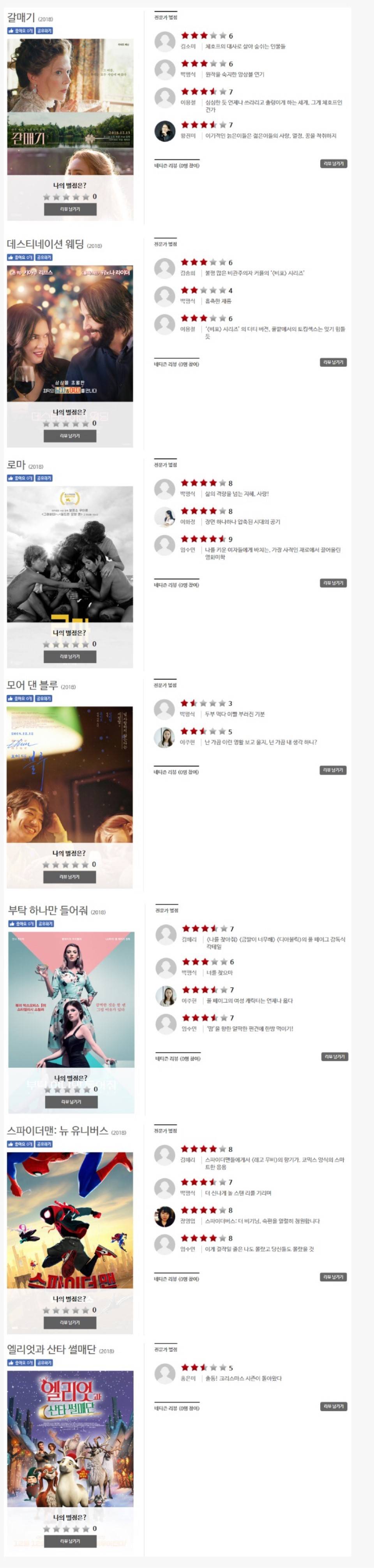Leave a netizen review for 모어 댄 블루
Image resolution: width=374 pixels, height=1568 pixels.
point(333,770)
